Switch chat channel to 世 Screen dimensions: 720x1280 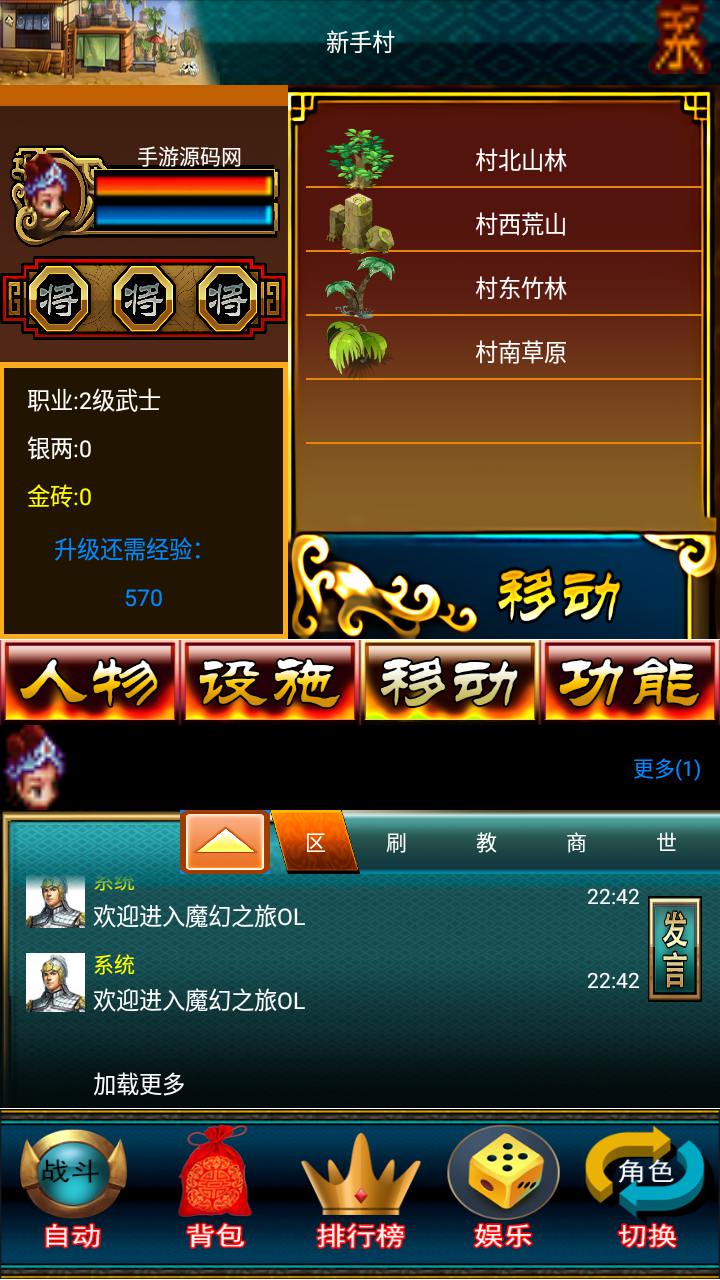pos(667,843)
